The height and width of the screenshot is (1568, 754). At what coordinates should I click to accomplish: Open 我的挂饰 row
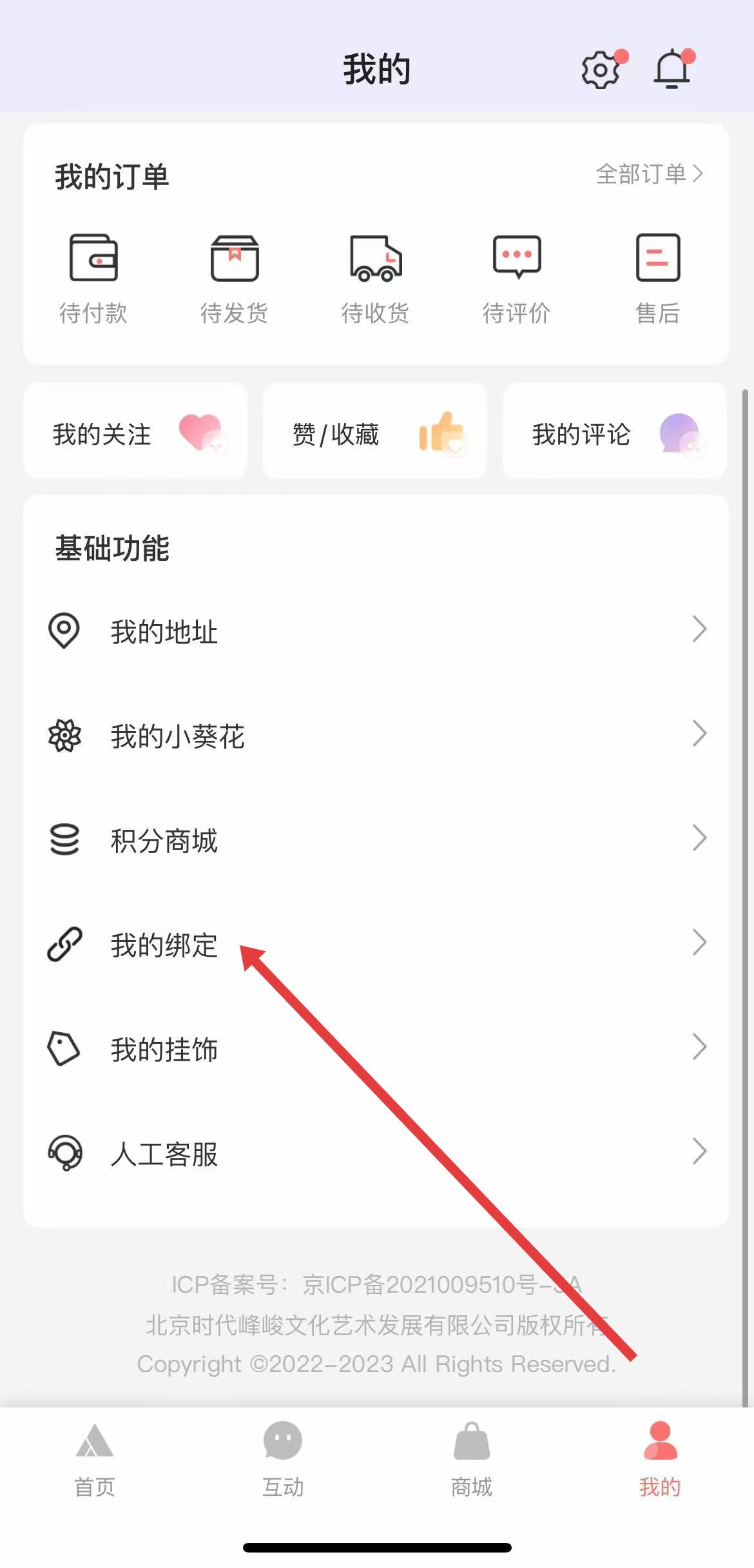pyautogui.click(x=376, y=1048)
